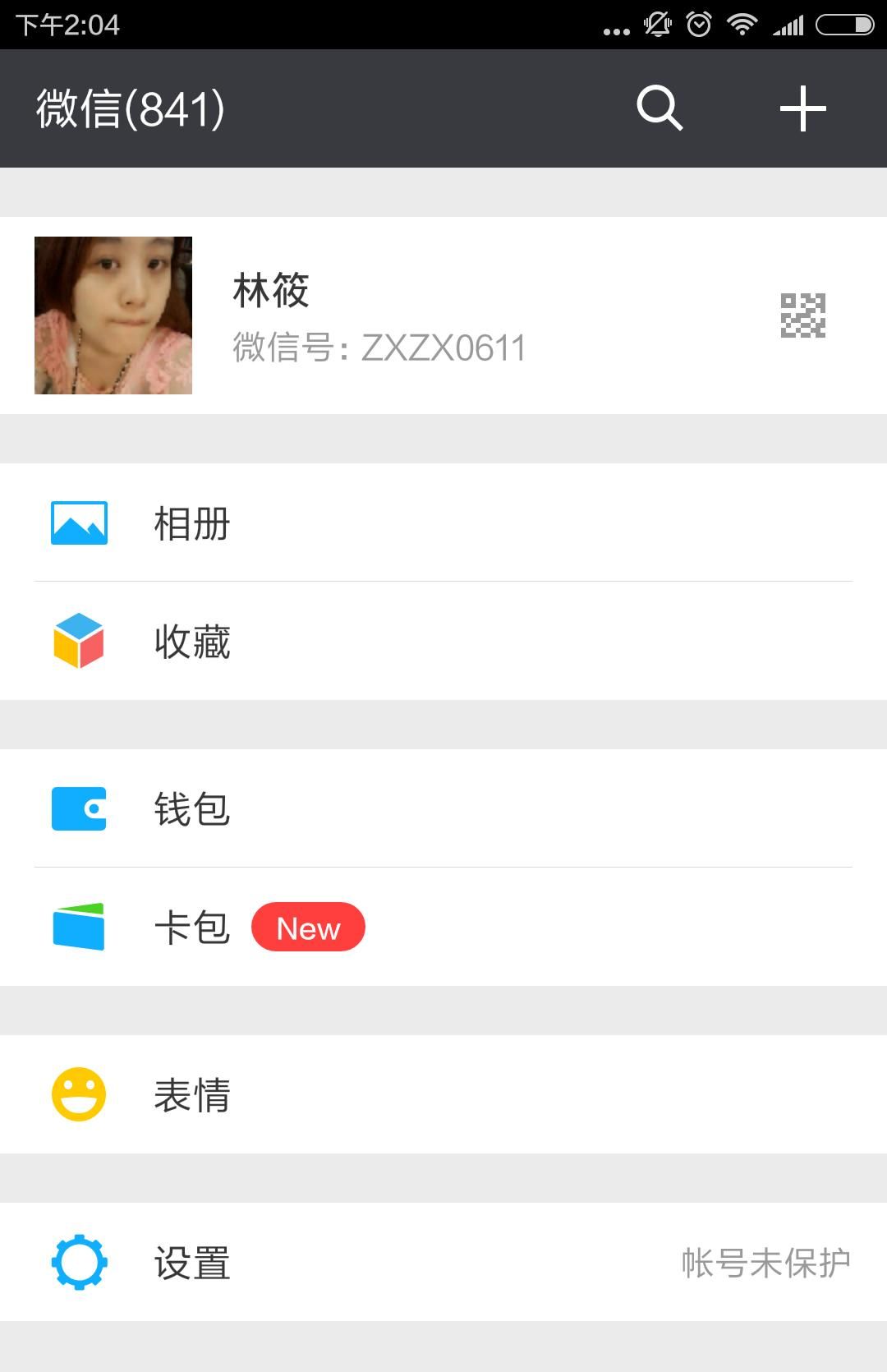Tap 帐号未保护 account protection link

click(765, 1263)
